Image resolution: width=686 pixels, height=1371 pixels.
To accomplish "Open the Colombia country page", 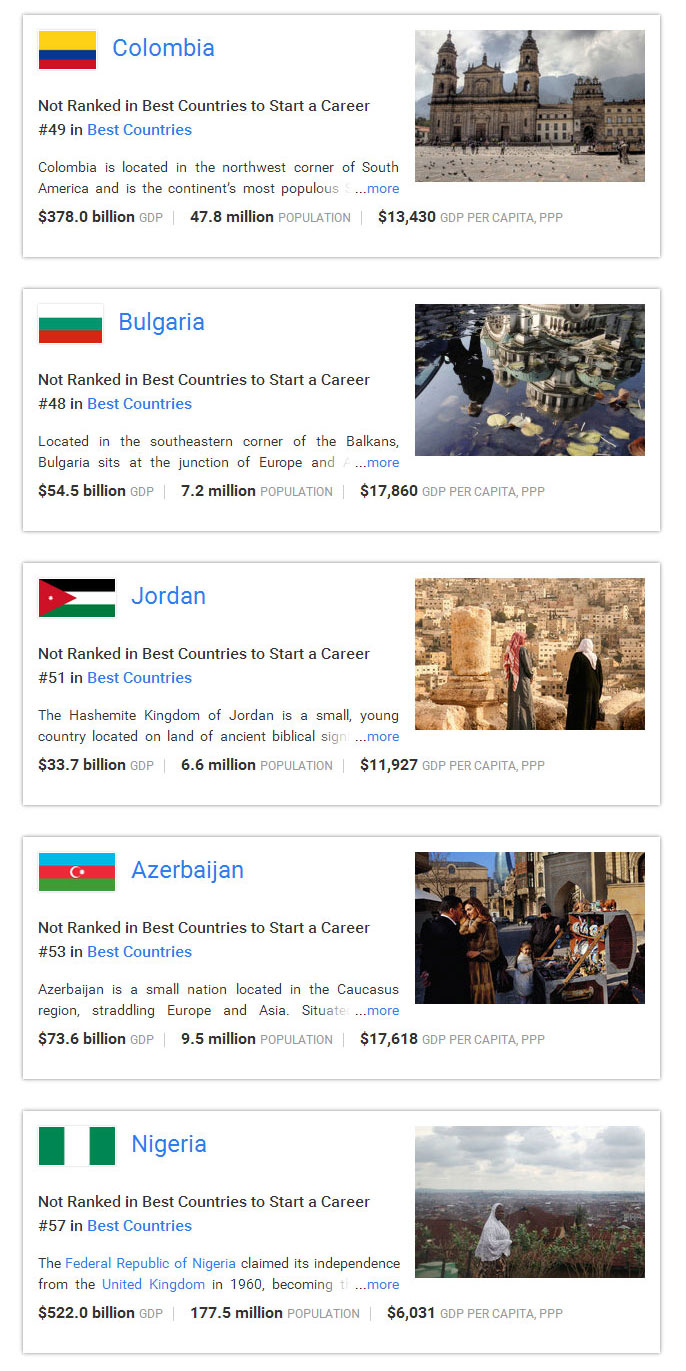I will 163,48.
